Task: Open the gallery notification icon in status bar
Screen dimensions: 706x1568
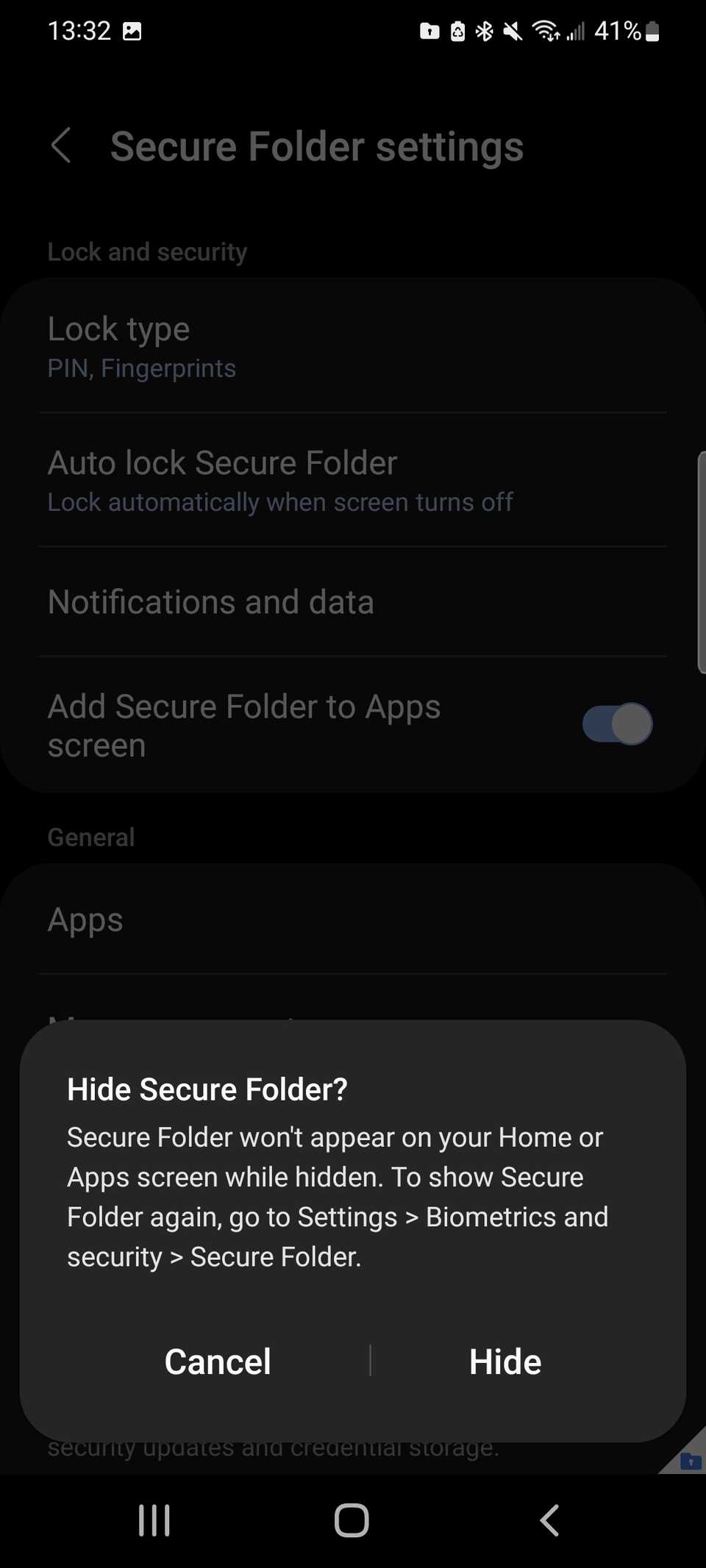Action: pyautogui.click(x=133, y=31)
